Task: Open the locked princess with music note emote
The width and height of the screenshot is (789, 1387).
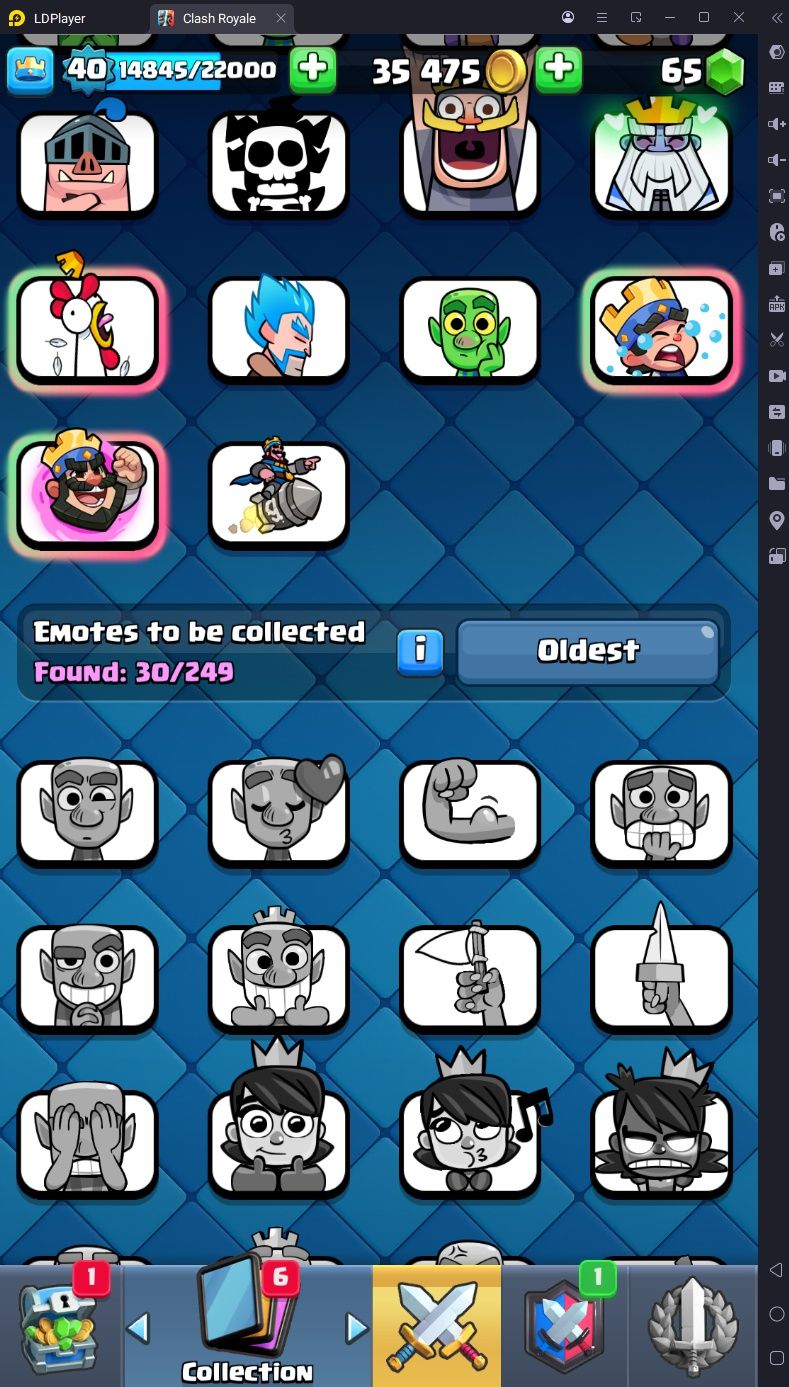Action: 470,1142
